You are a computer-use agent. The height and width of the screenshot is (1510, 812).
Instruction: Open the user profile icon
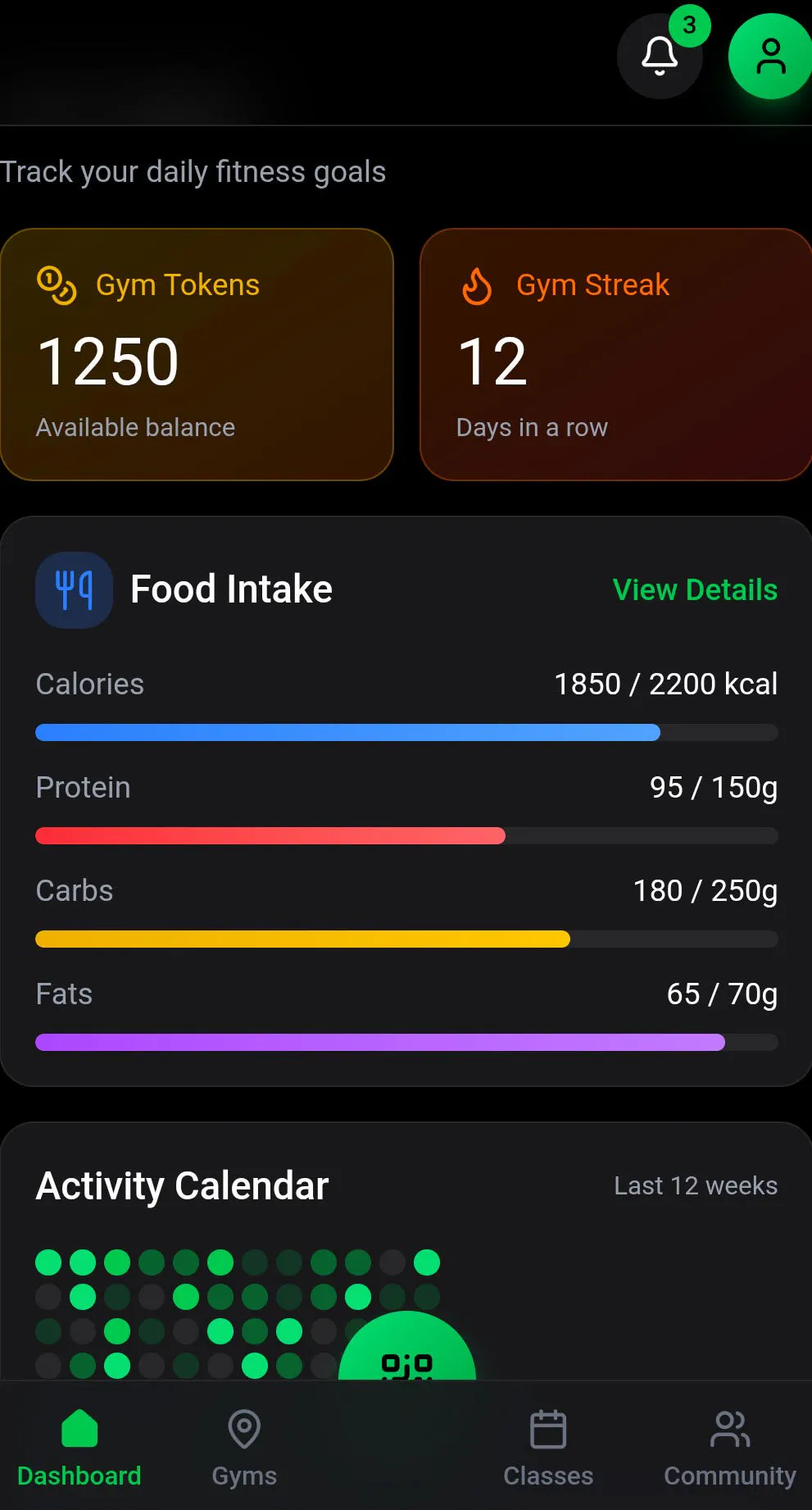[x=770, y=57]
